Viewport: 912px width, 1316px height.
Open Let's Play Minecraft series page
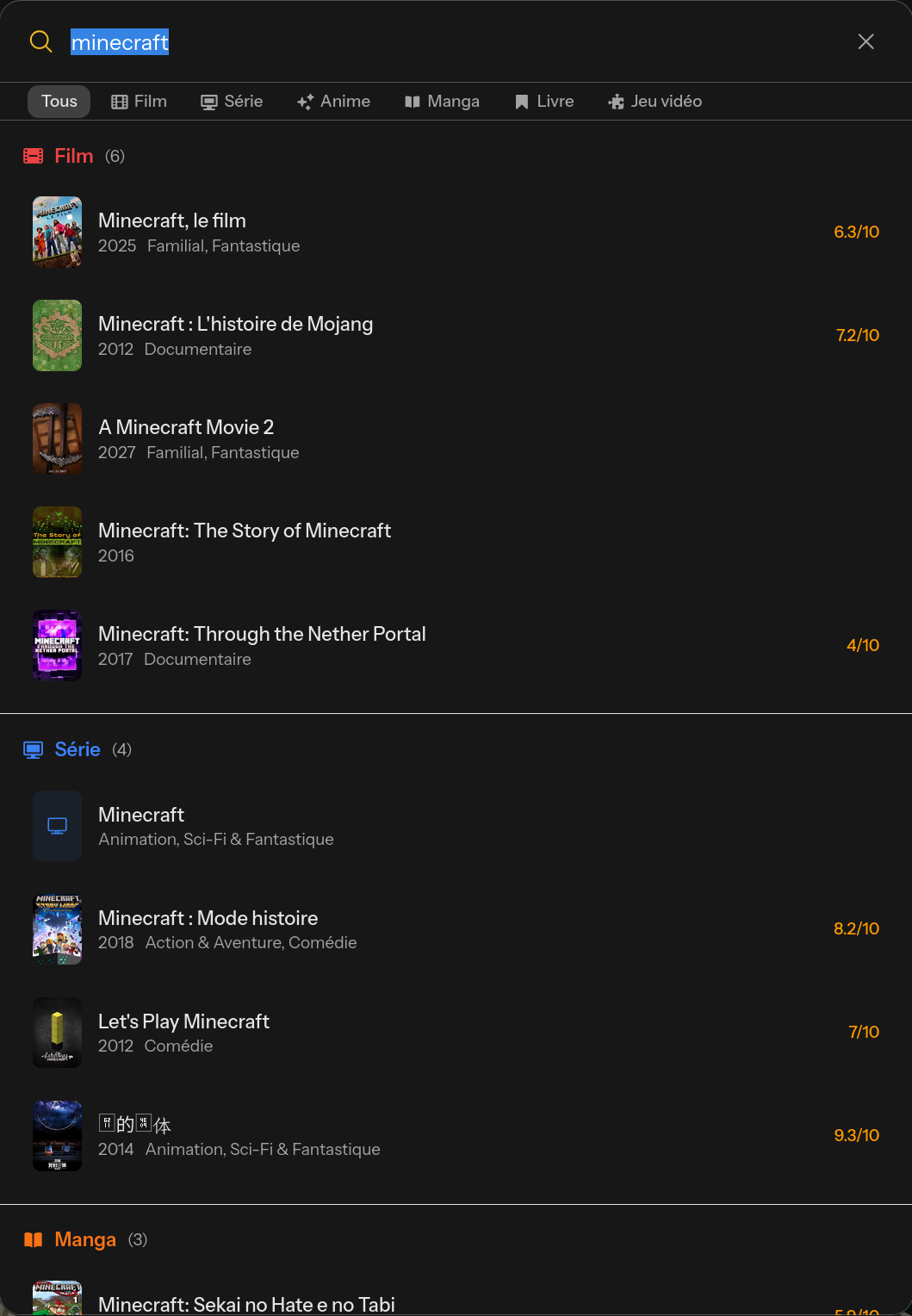click(183, 1021)
